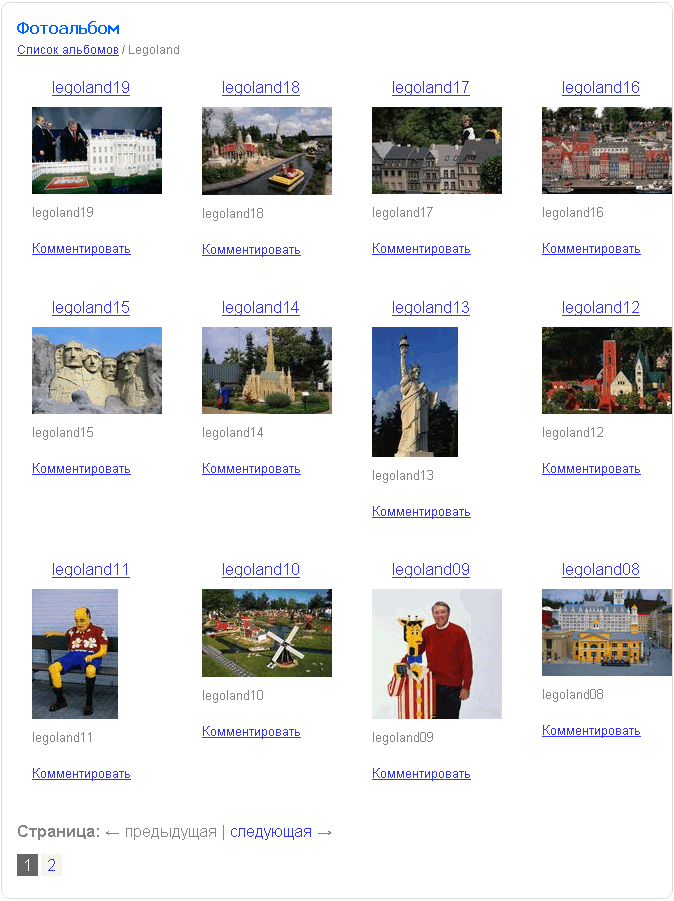Comment on the legoland19 photo
Image resolution: width=674 pixels, height=901 pixels.
(81, 248)
